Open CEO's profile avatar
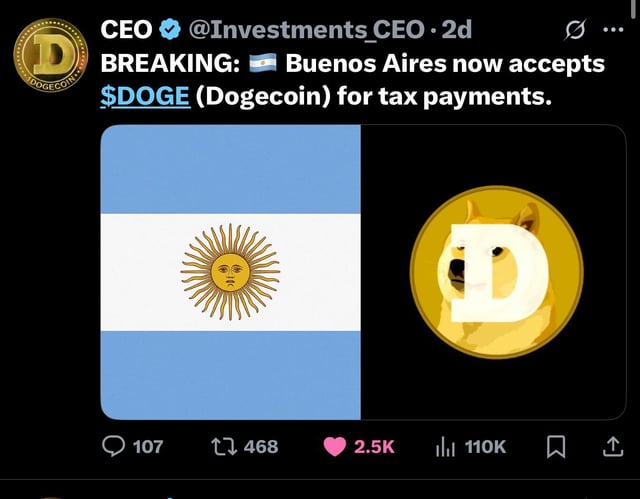Viewport: 640px width, 499px height. [x=46, y=61]
